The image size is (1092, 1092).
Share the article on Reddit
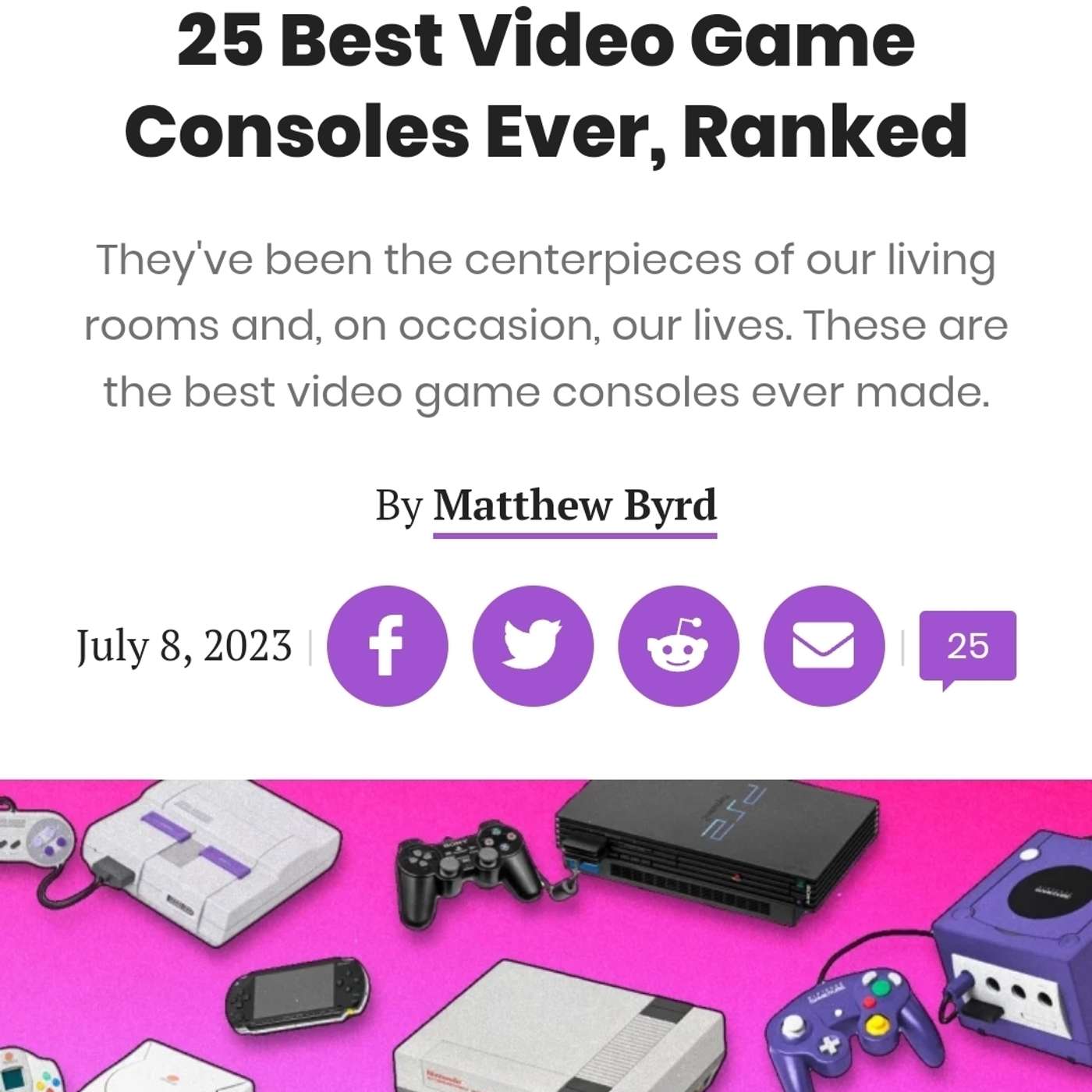coord(678,646)
